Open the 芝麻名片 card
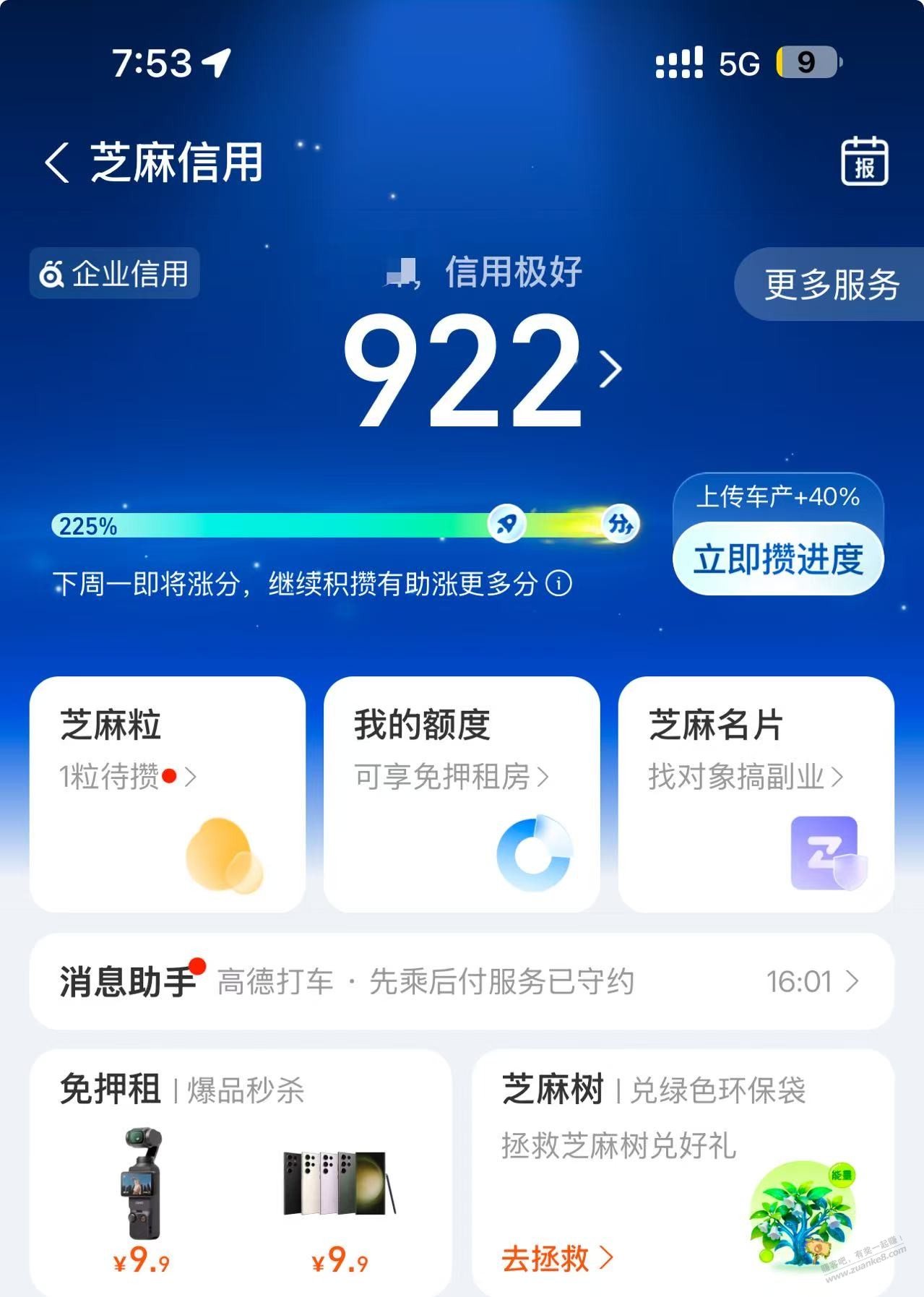 tap(756, 793)
